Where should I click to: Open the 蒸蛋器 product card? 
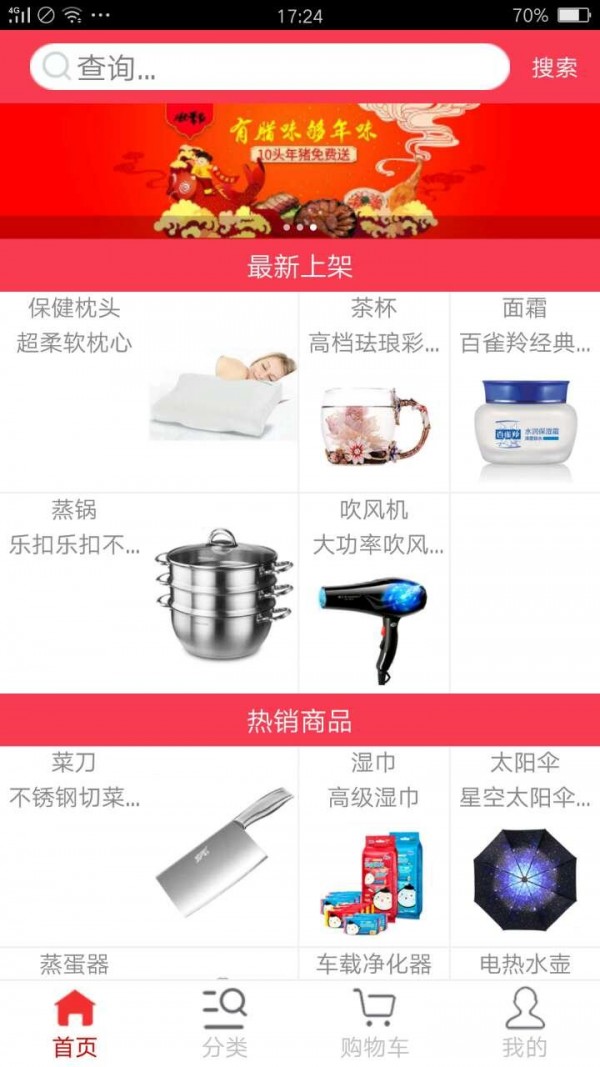pyautogui.click(x=75, y=964)
